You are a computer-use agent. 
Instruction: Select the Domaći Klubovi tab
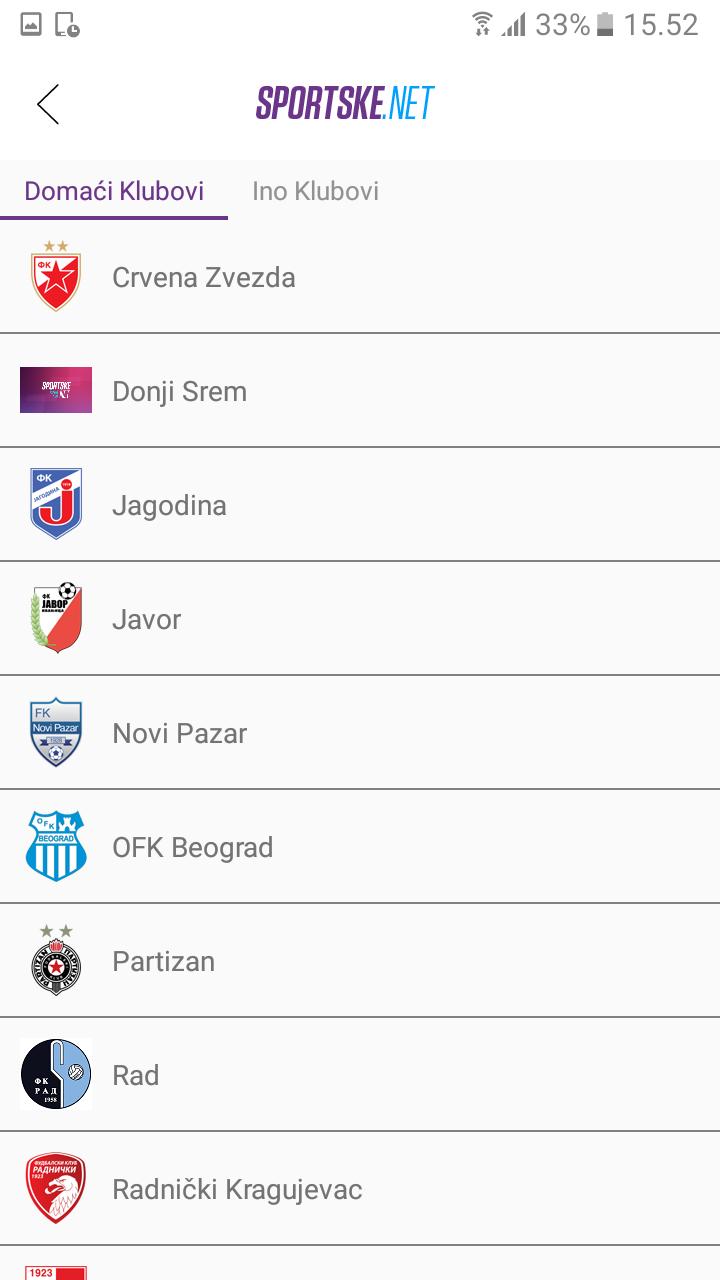114,191
